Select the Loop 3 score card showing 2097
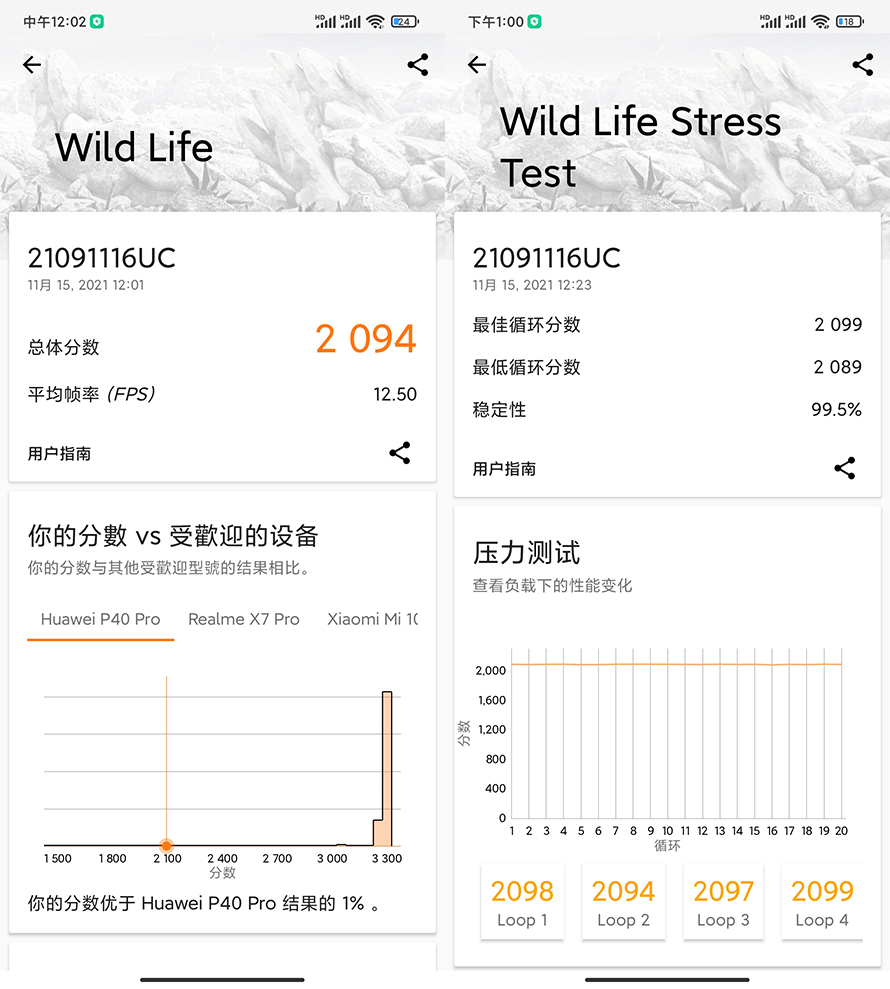 723,901
